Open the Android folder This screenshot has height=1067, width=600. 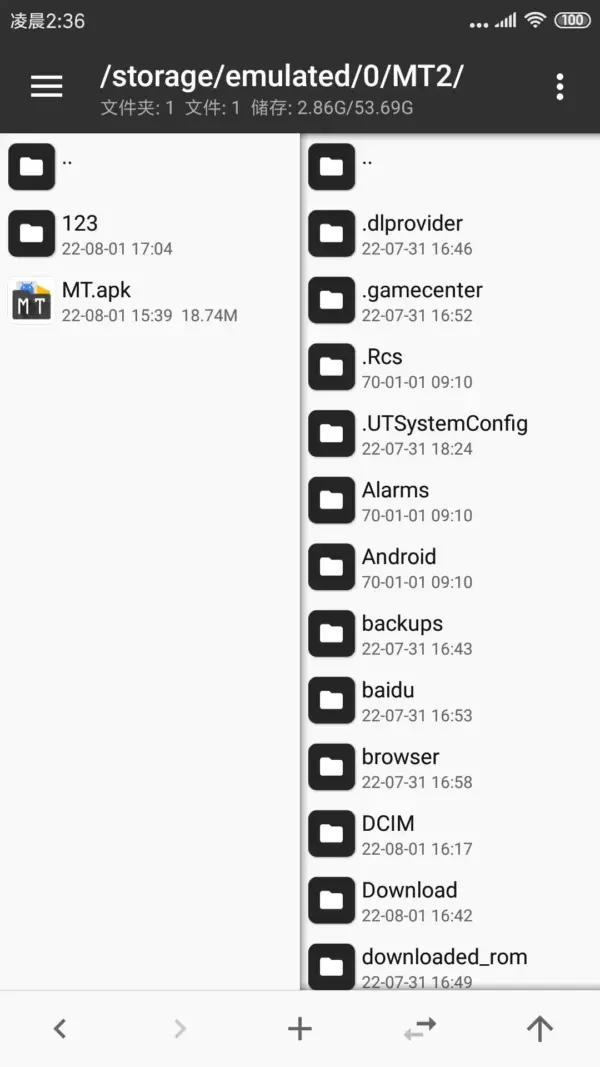pos(451,567)
